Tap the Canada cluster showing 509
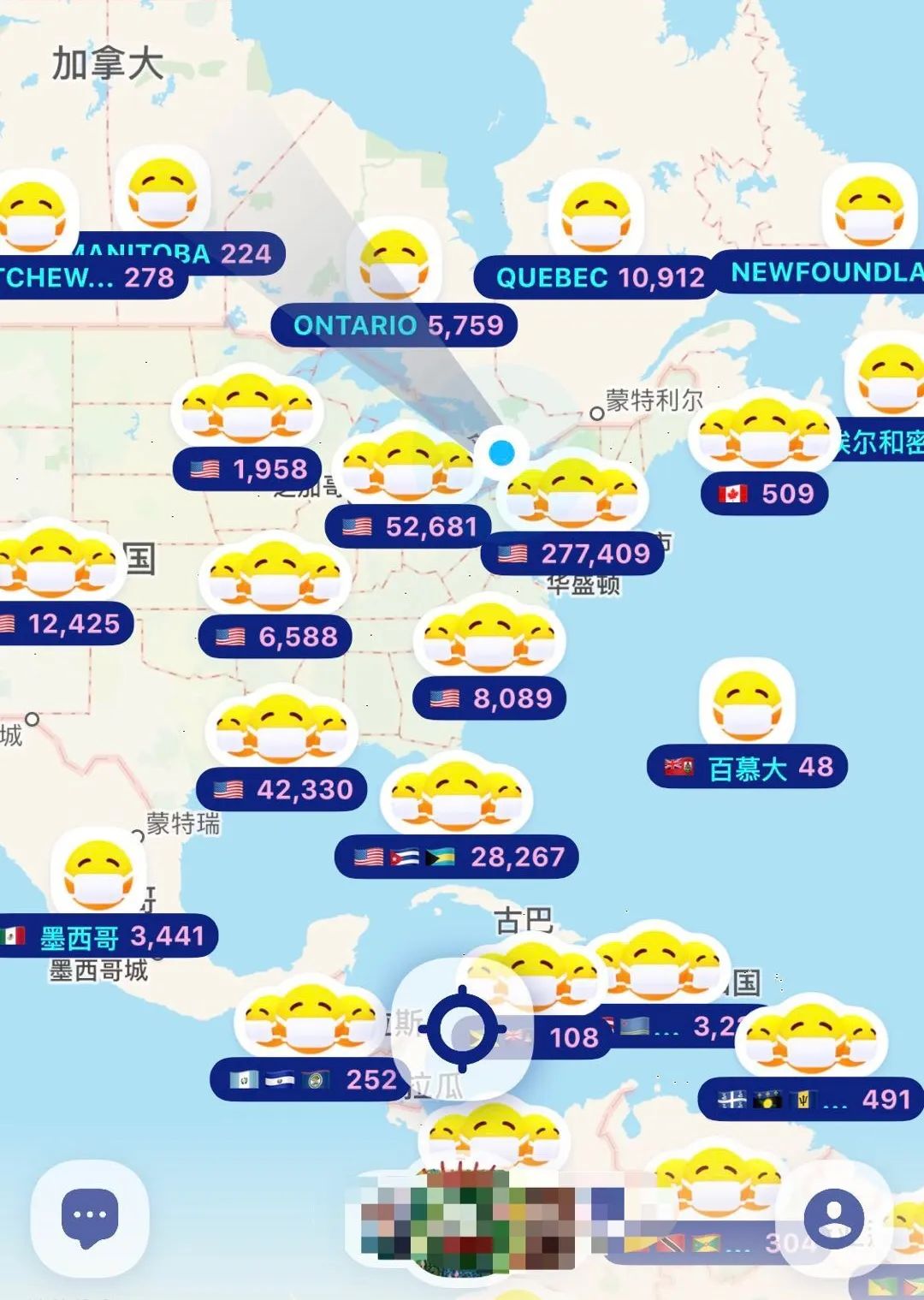The height and width of the screenshot is (1300, 924). [764, 494]
